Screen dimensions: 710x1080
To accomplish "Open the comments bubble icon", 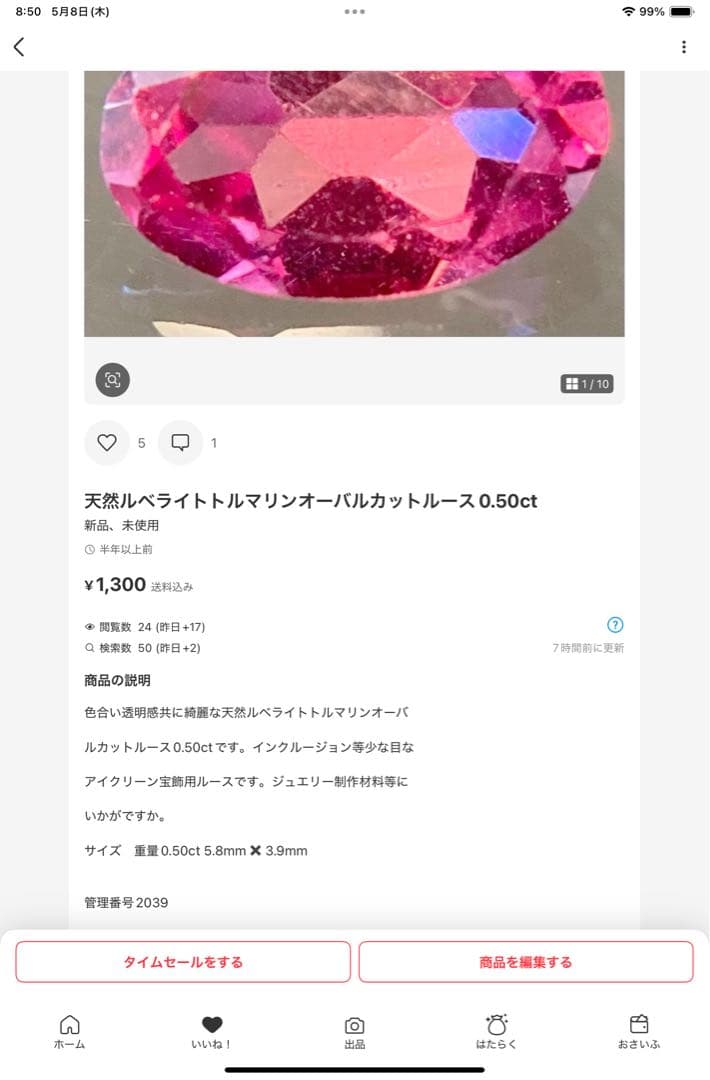I will [x=181, y=443].
